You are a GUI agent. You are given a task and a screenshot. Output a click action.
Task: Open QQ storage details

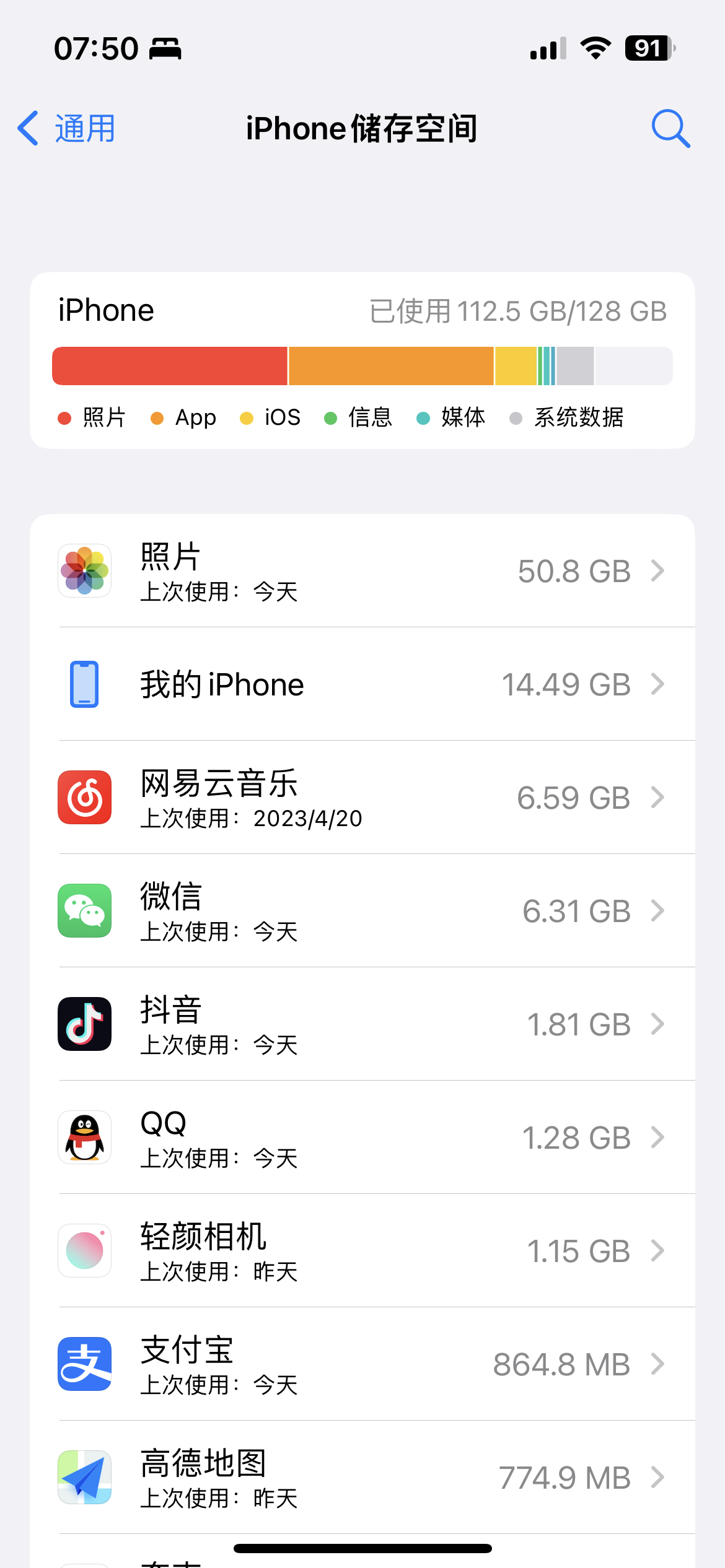click(x=362, y=1138)
